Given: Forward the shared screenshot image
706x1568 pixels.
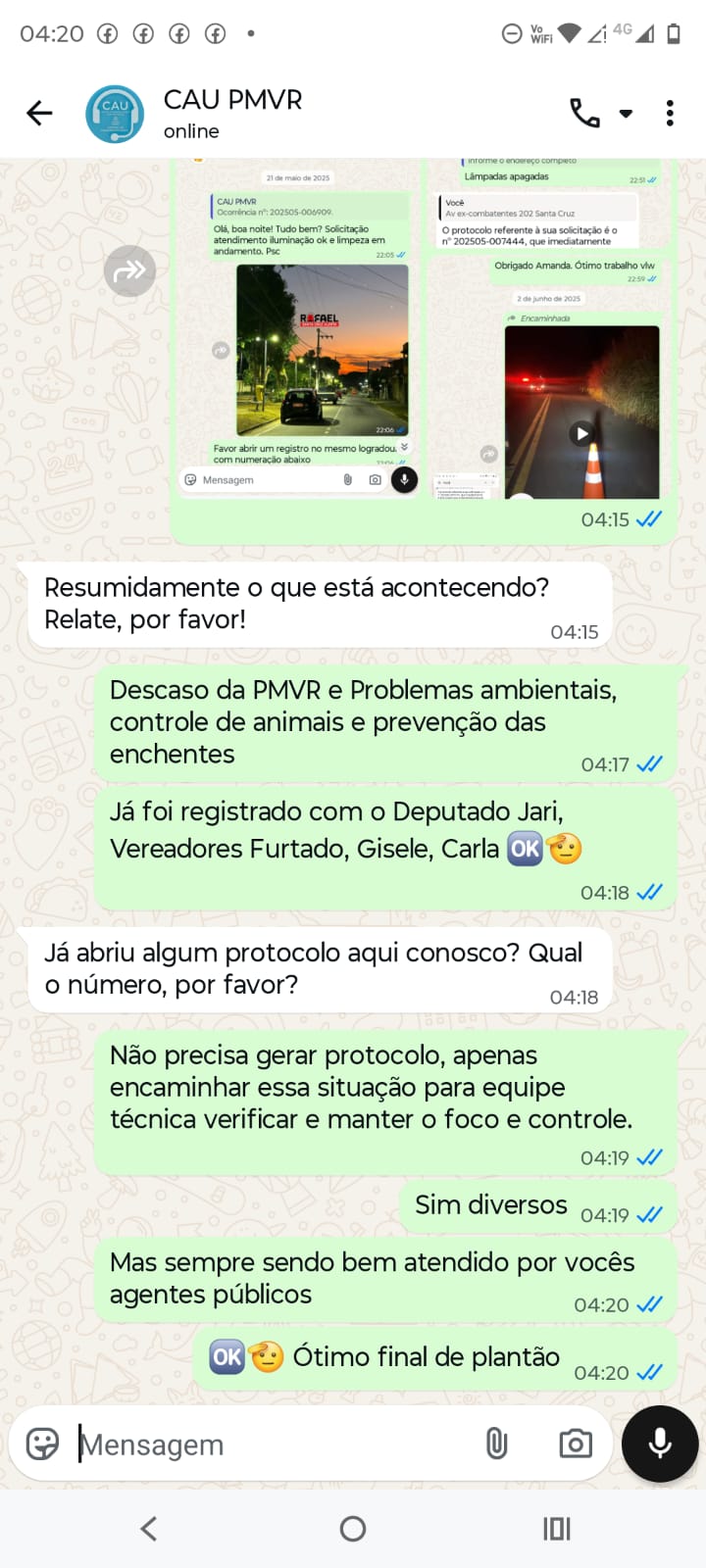Looking at the screenshot, I should pos(129,270).
